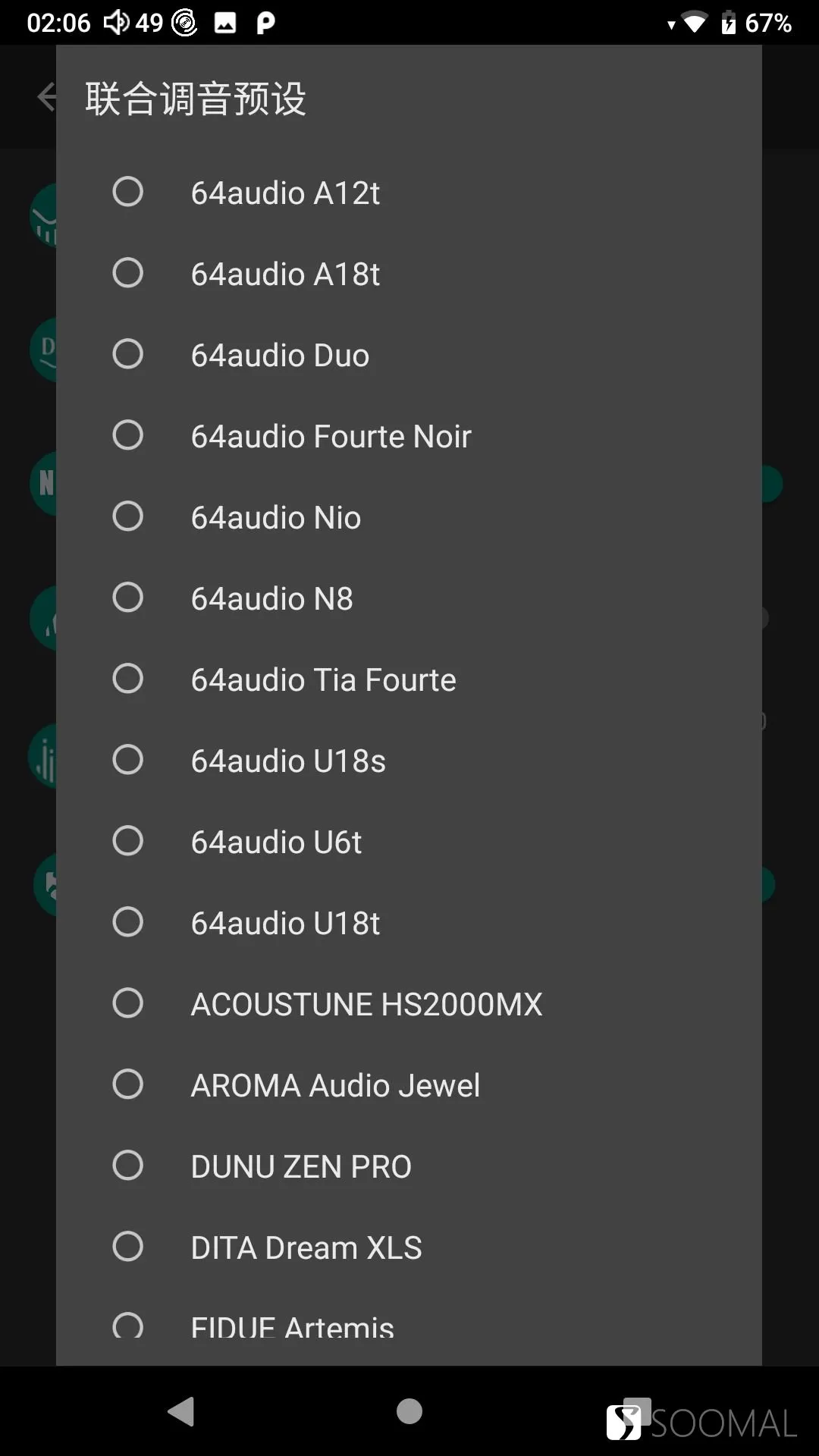Select 64audio U18t preset
This screenshot has width=819, height=1456.
click(409, 923)
